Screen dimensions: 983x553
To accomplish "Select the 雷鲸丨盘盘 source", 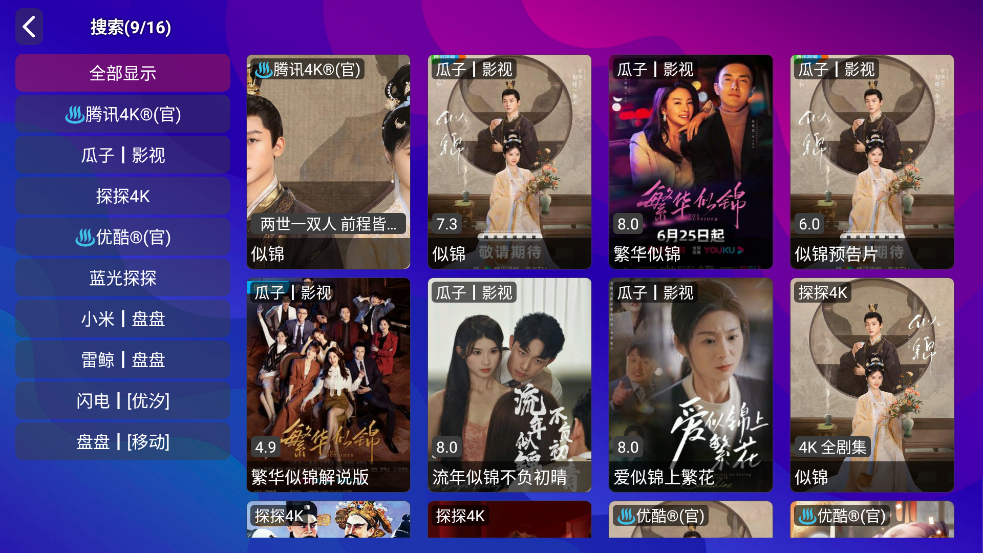I will click(x=122, y=360).
